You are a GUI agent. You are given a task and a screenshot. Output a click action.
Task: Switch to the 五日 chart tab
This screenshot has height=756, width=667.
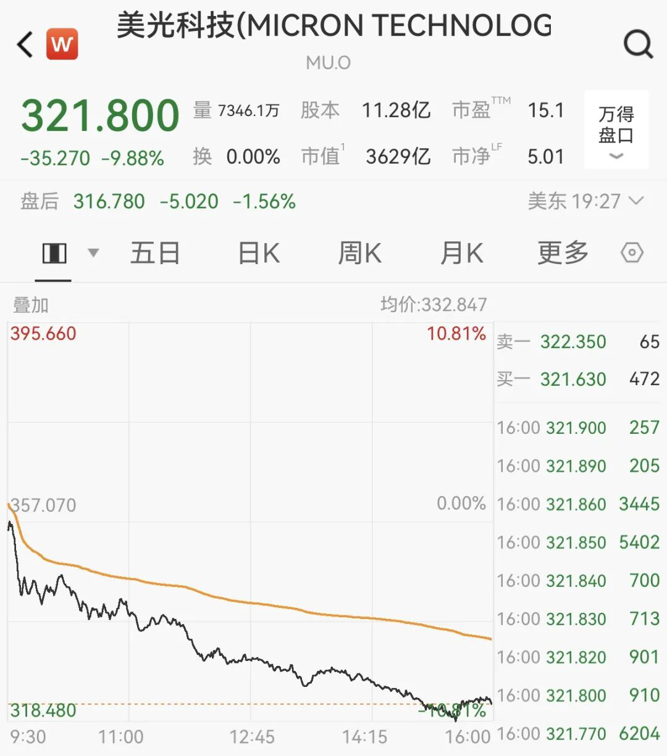155,253
